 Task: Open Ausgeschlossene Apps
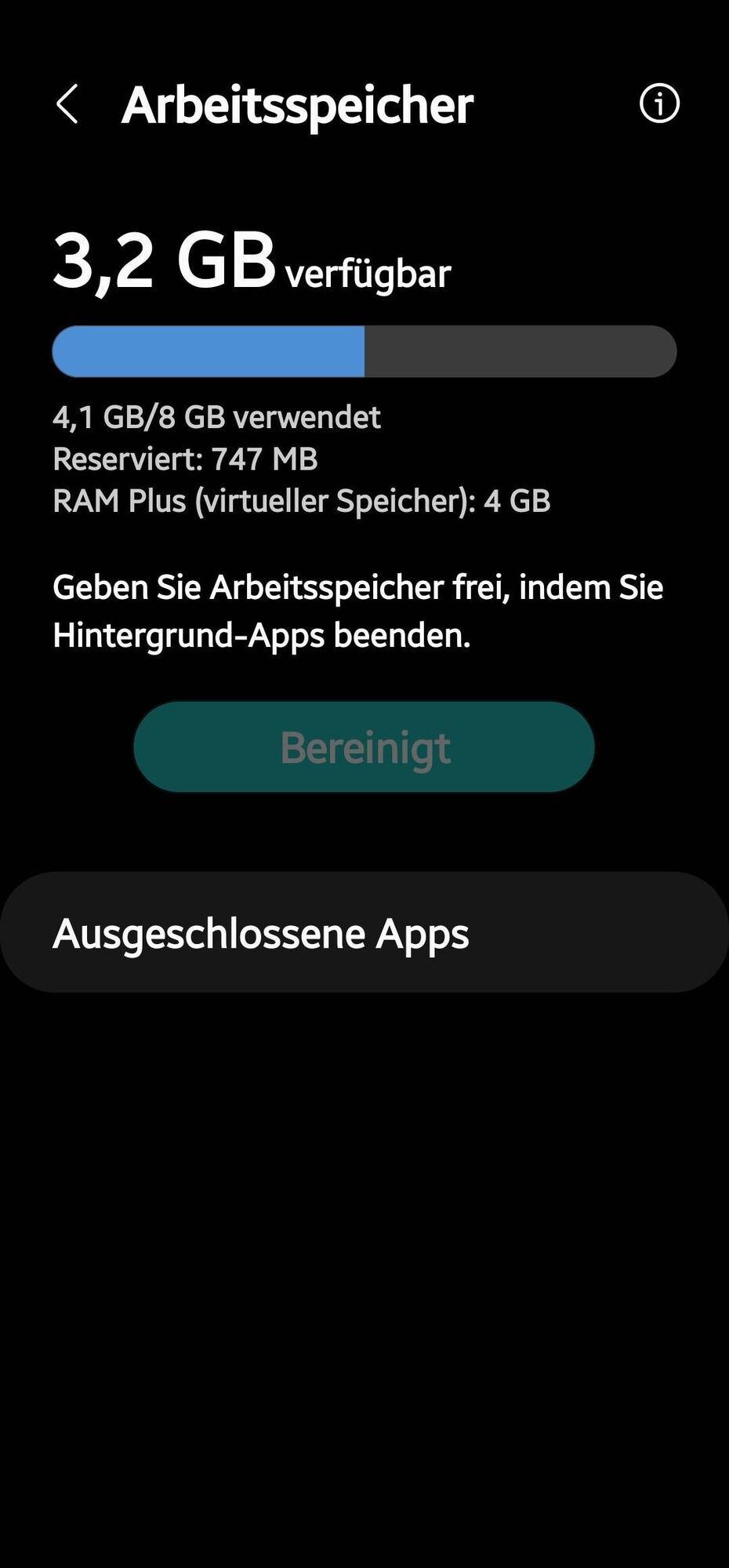364,932
